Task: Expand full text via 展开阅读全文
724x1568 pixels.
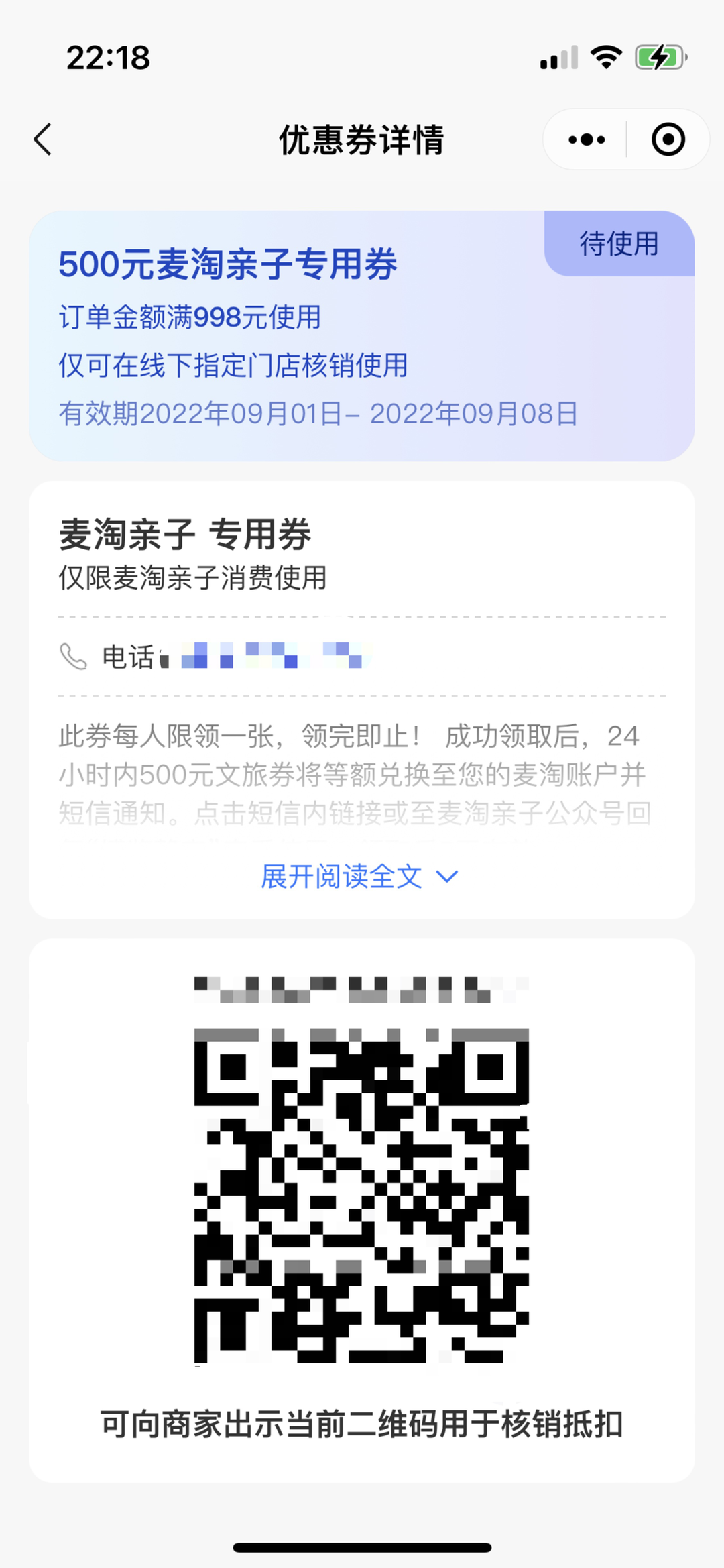Action: (360, 876)
